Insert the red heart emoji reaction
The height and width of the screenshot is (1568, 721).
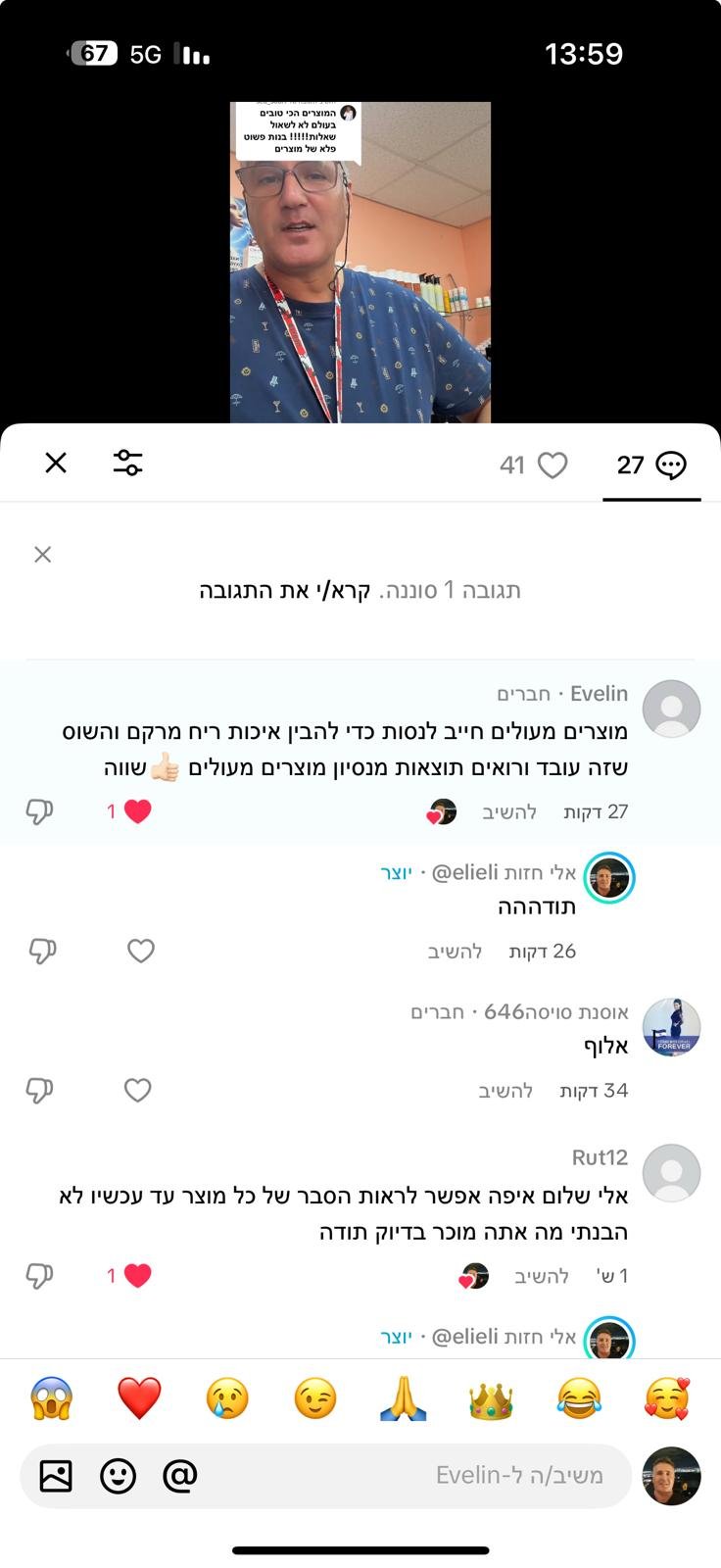point(139,1399)
